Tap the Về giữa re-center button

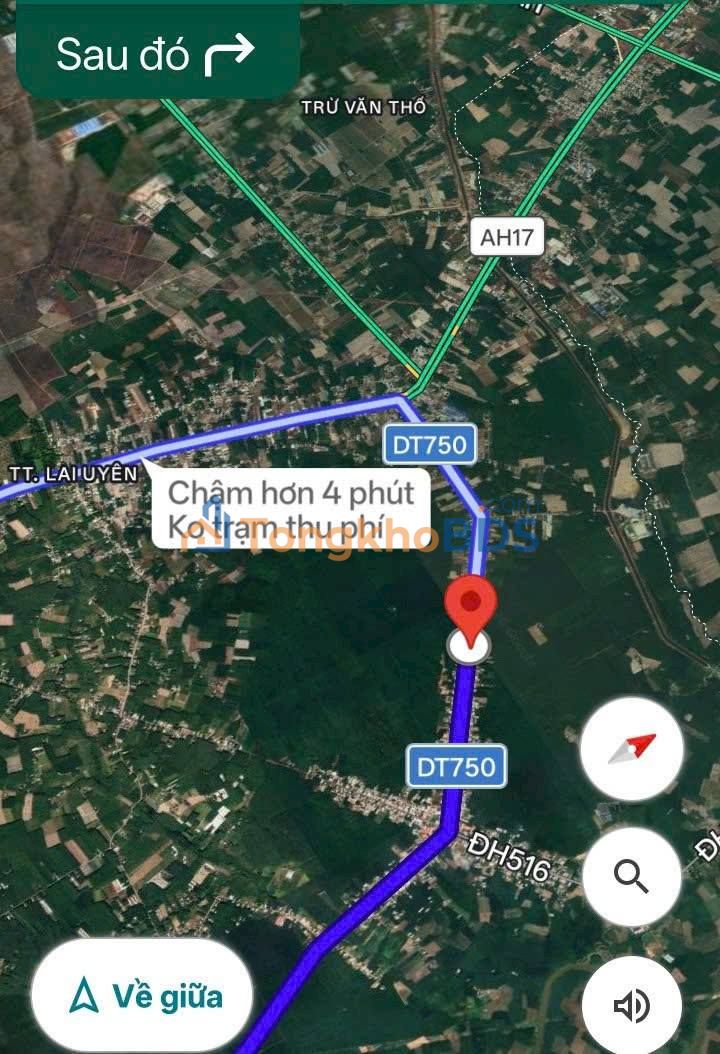point(143,996)
